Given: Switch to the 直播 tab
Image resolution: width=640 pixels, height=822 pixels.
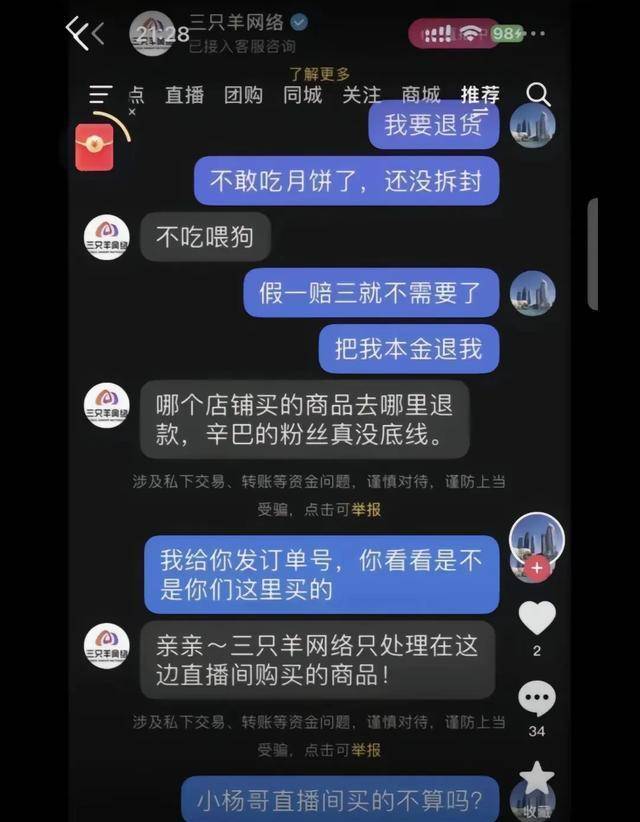Looking at the screenshot, I should click(x=185, y=95).
